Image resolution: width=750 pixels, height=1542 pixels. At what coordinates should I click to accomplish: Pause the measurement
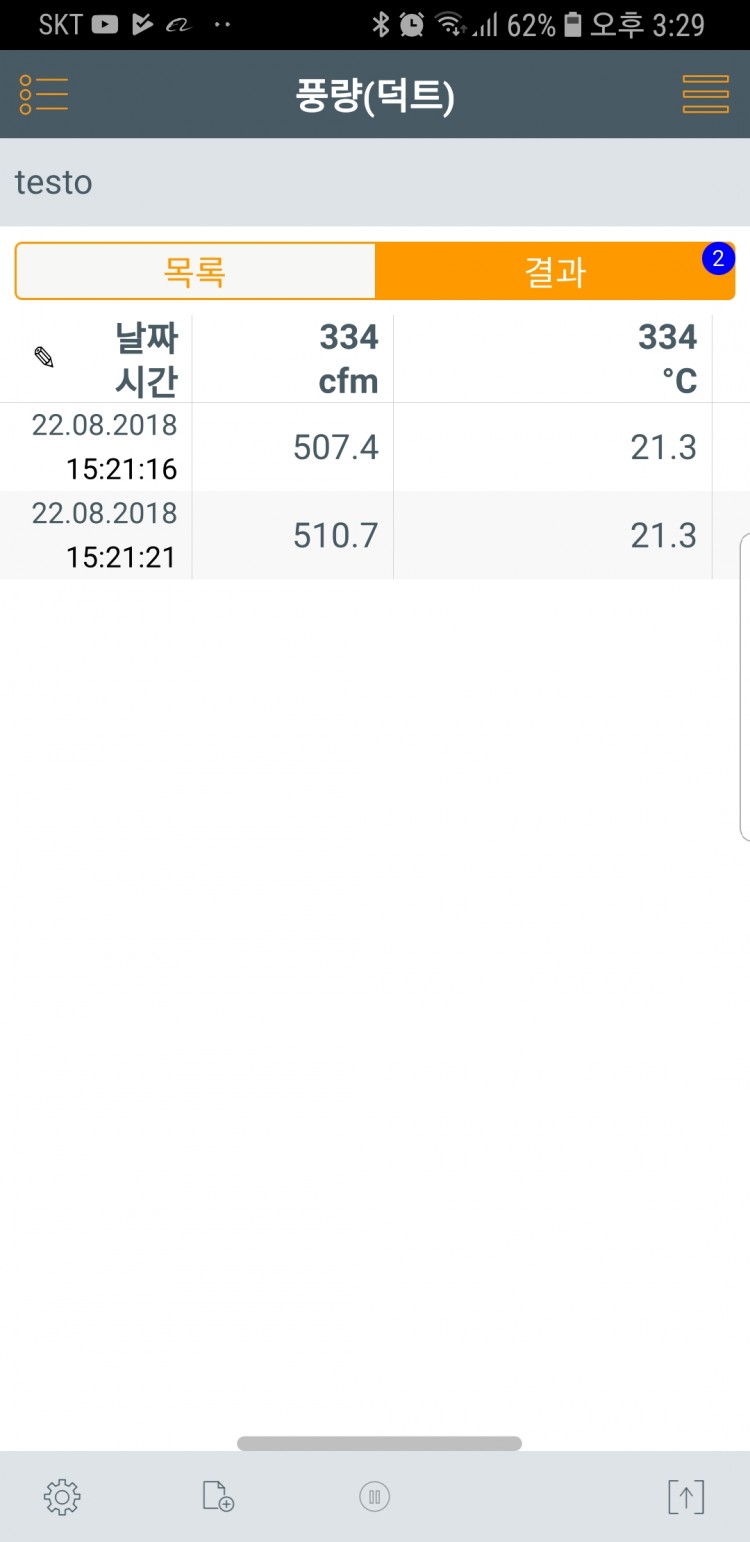(x=375, y=1497)
